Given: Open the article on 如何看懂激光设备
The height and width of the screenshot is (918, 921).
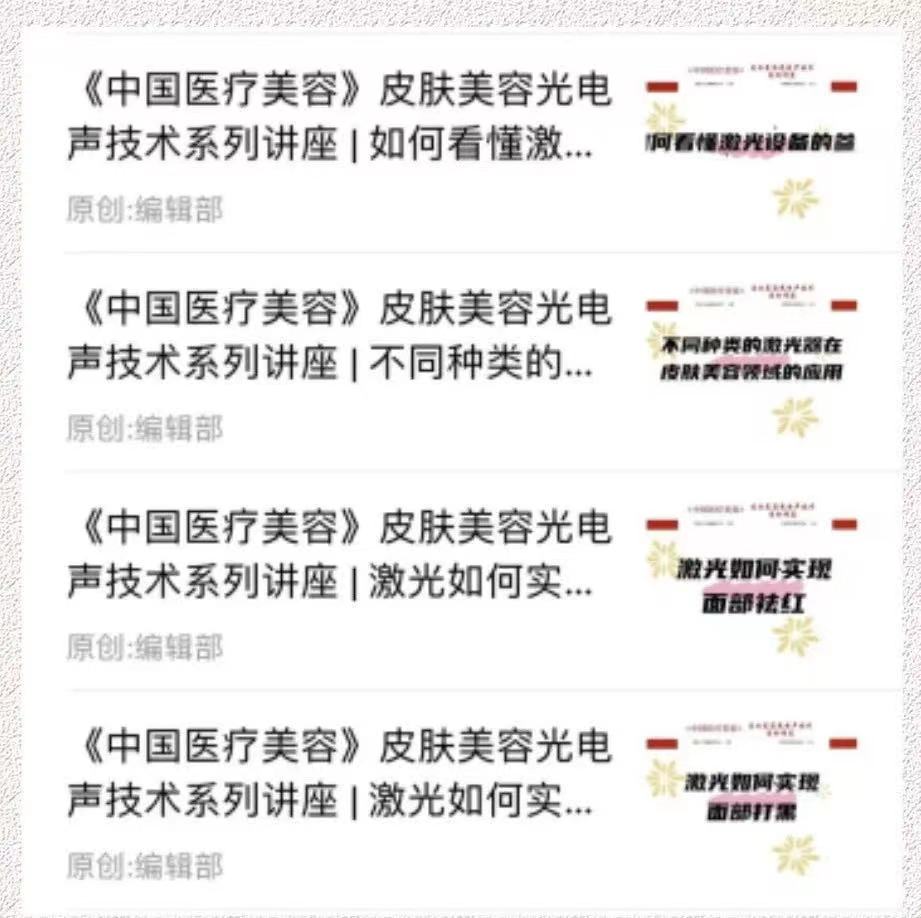Looking at the screenshot, I should tap(340, 120).
